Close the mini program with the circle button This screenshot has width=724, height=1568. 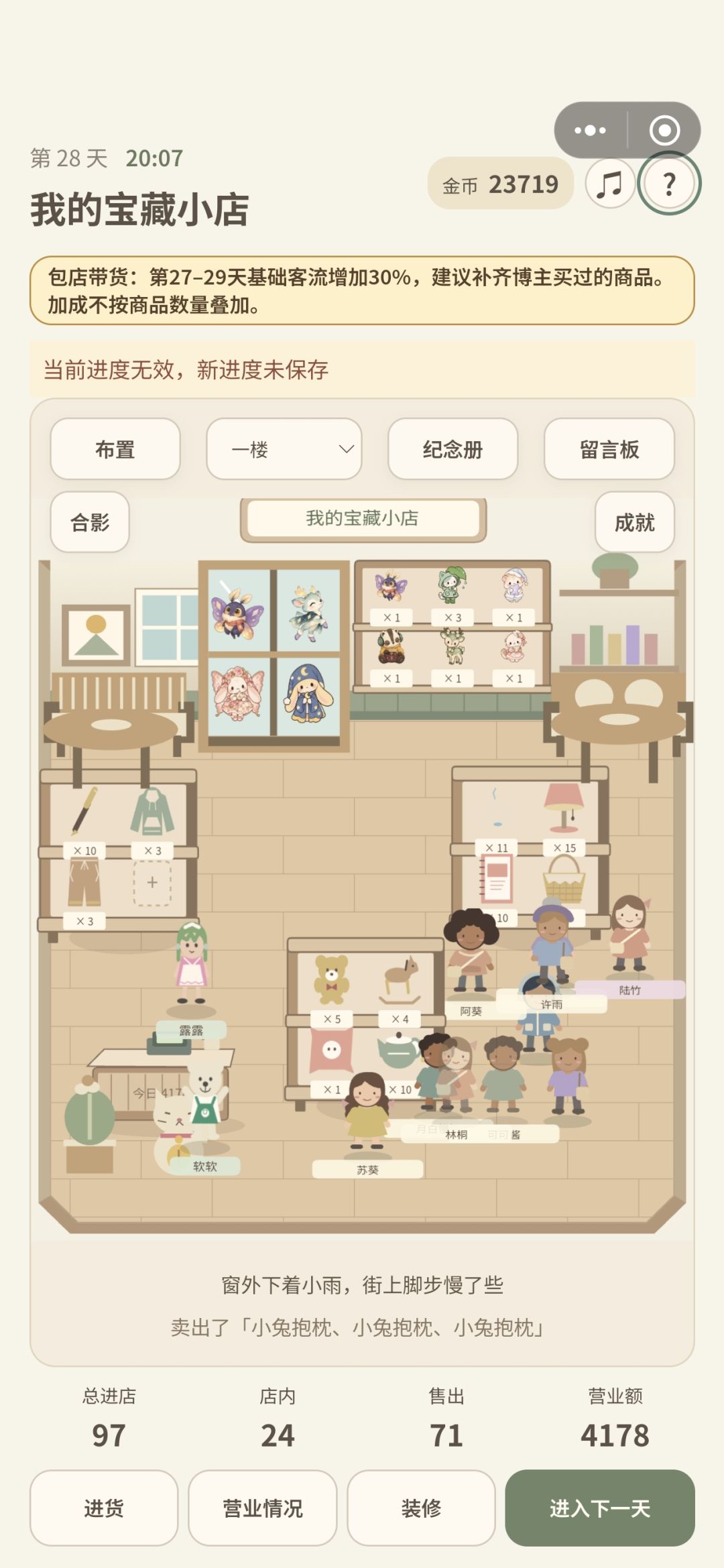coord(664,130)
